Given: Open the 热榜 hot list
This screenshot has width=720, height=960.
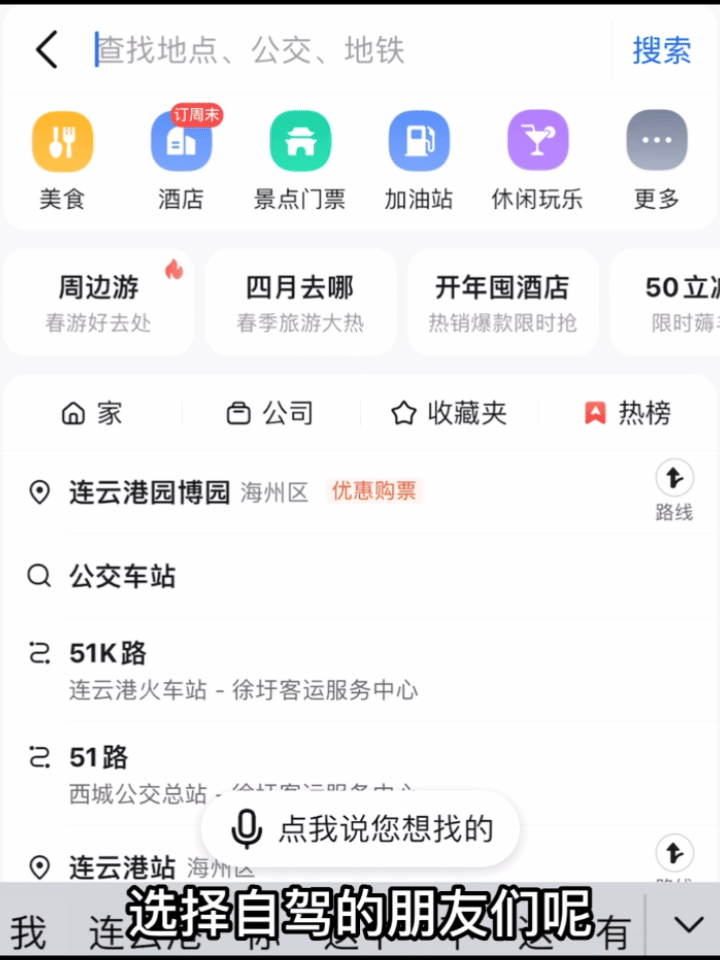Looking at the screenshot, I should tap(628, 413).
